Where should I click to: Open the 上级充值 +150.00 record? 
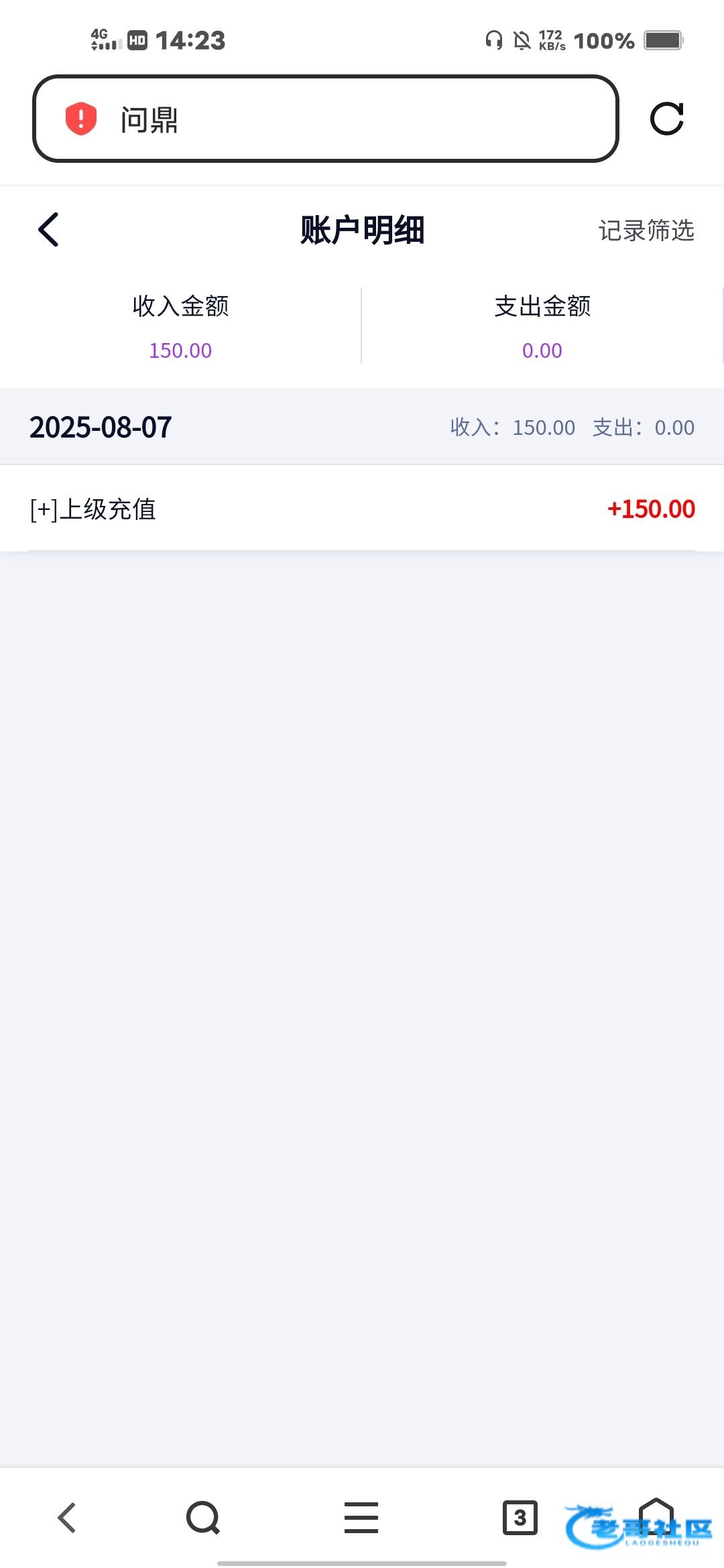click(x=362, y=509)
